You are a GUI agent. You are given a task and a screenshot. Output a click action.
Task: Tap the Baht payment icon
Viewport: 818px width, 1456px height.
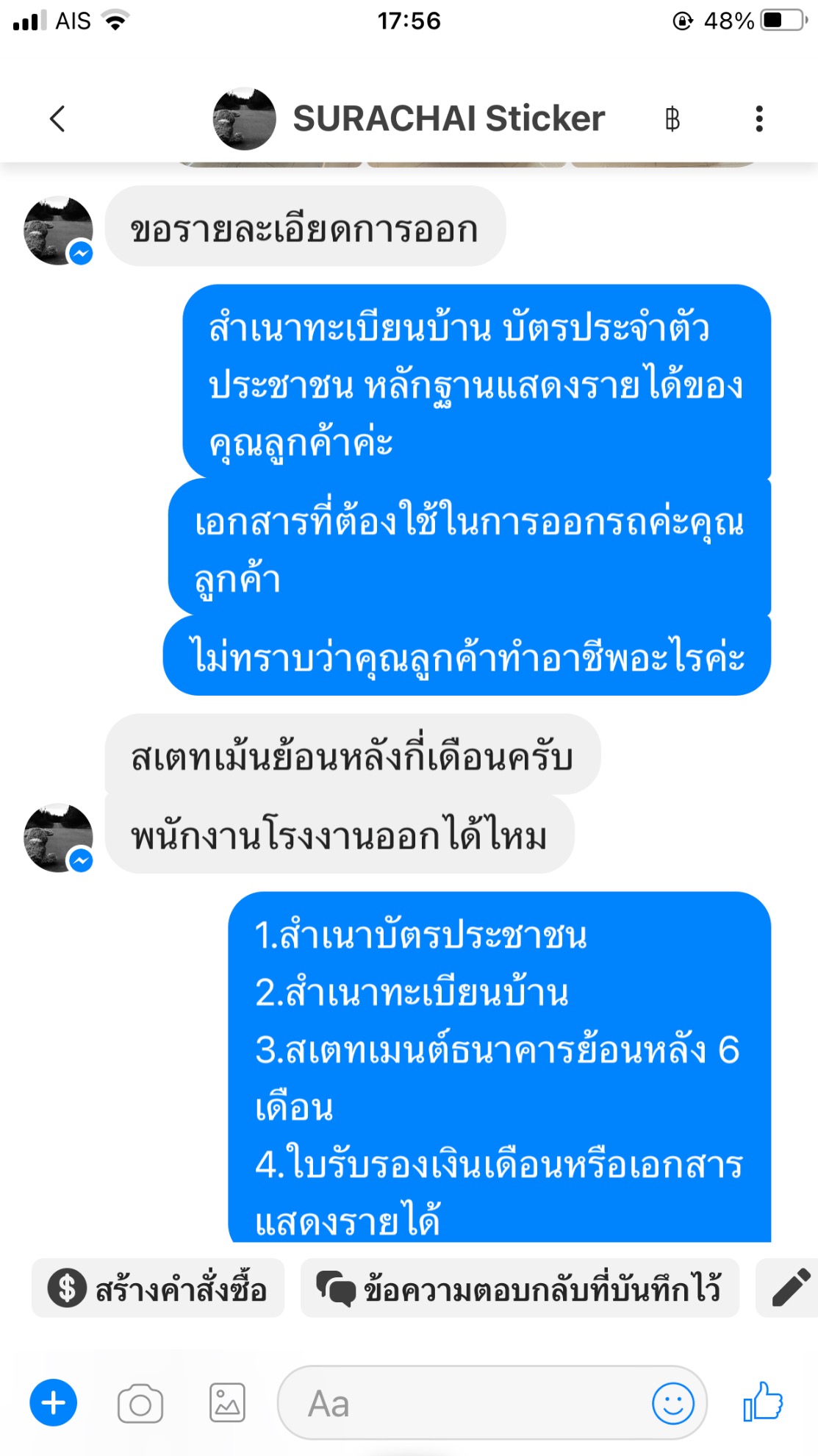[672, 118]
